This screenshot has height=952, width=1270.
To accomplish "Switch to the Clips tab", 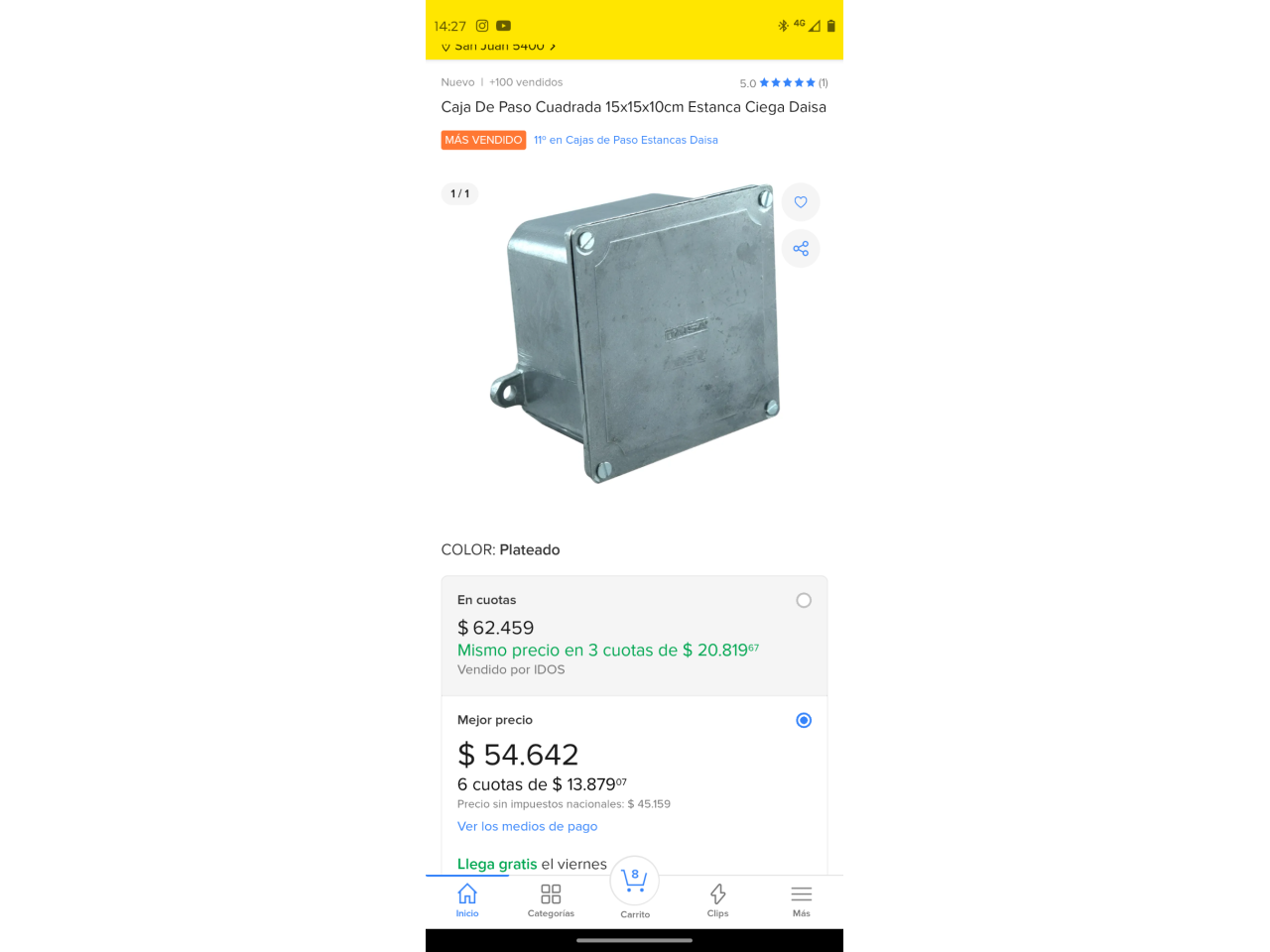I will click(x=717, y=900).
